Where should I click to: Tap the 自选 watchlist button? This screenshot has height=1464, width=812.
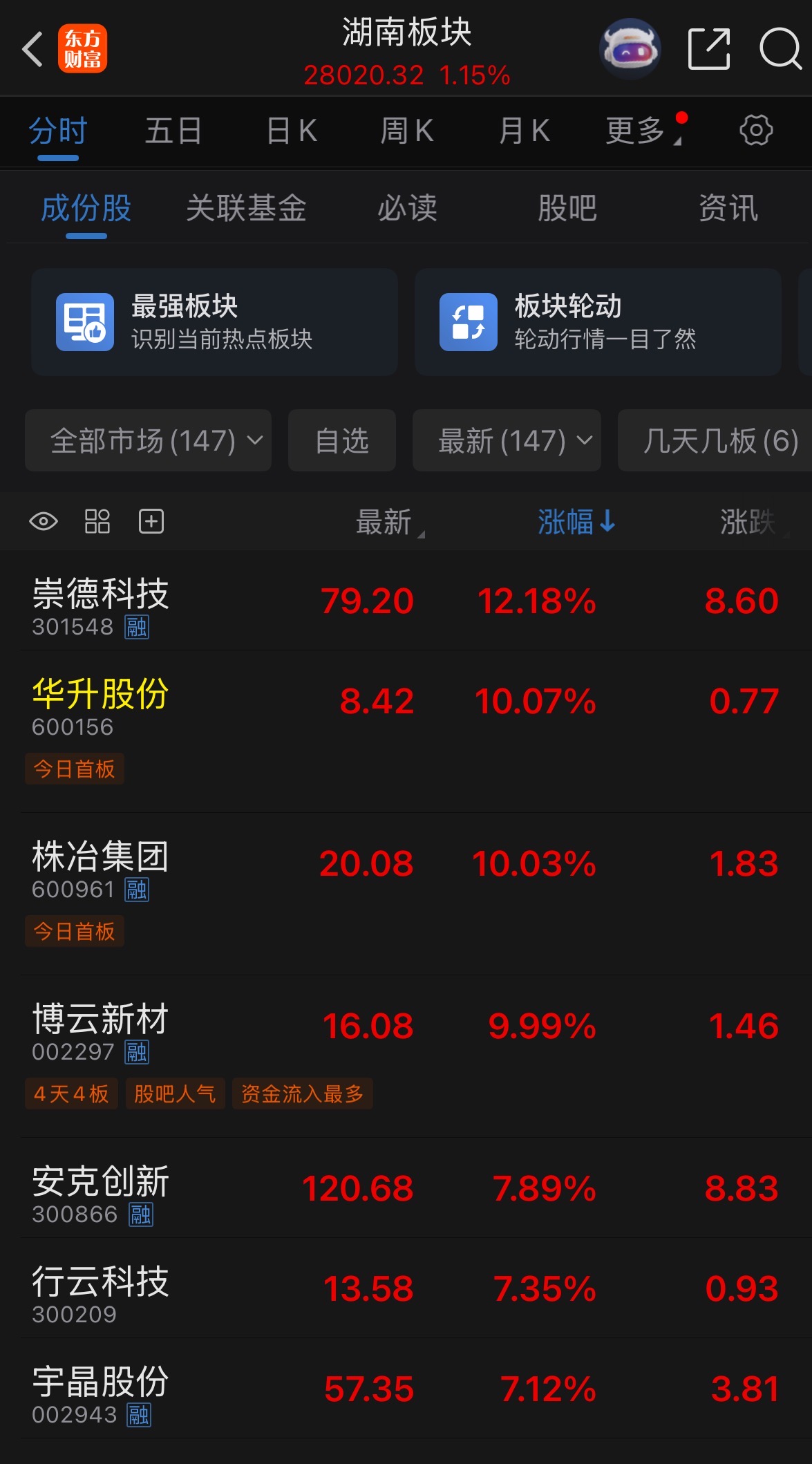pyautogui.click(x=341, y=440)
